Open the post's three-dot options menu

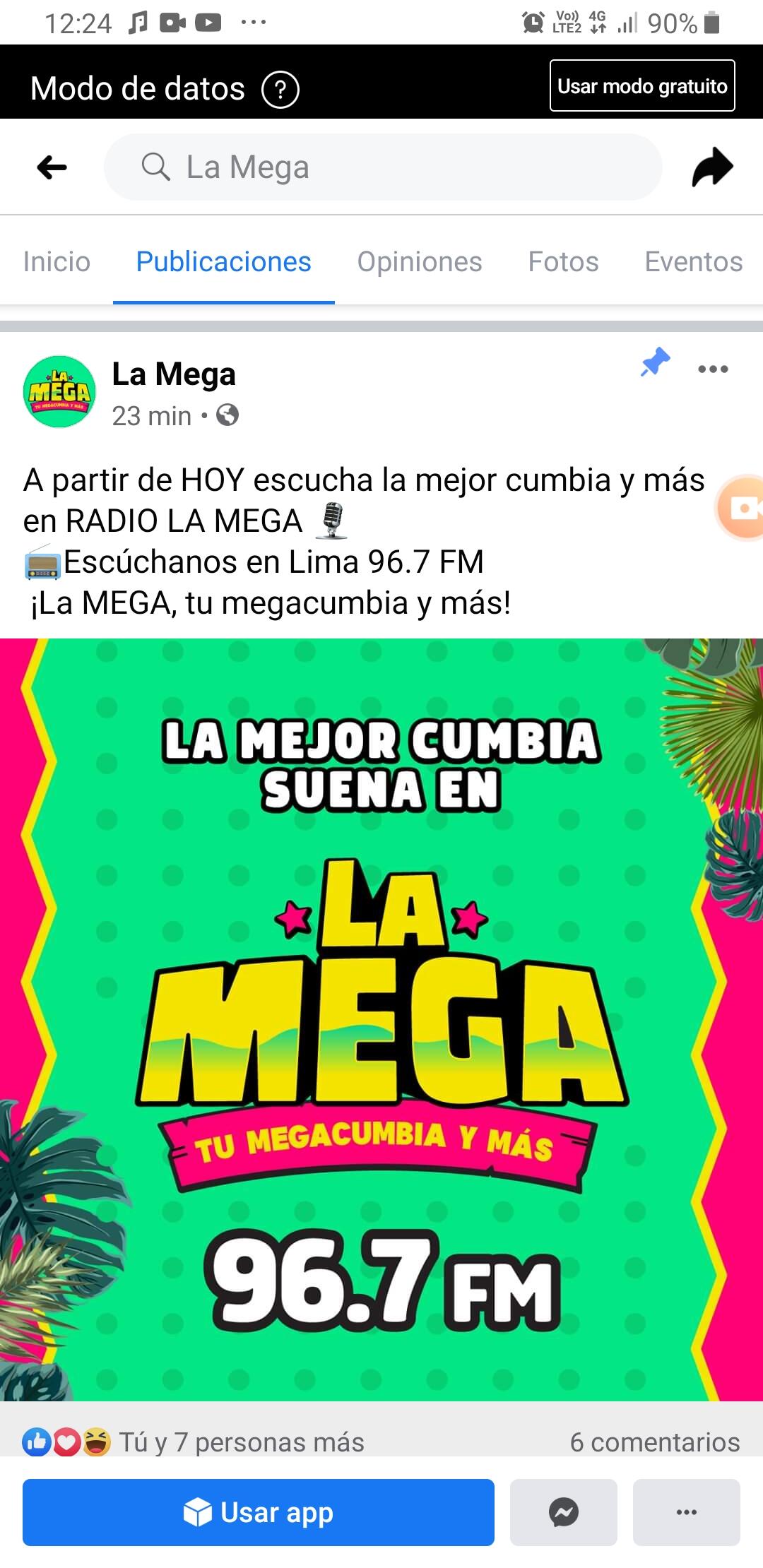pyautogui.click(x=712, y=369)
